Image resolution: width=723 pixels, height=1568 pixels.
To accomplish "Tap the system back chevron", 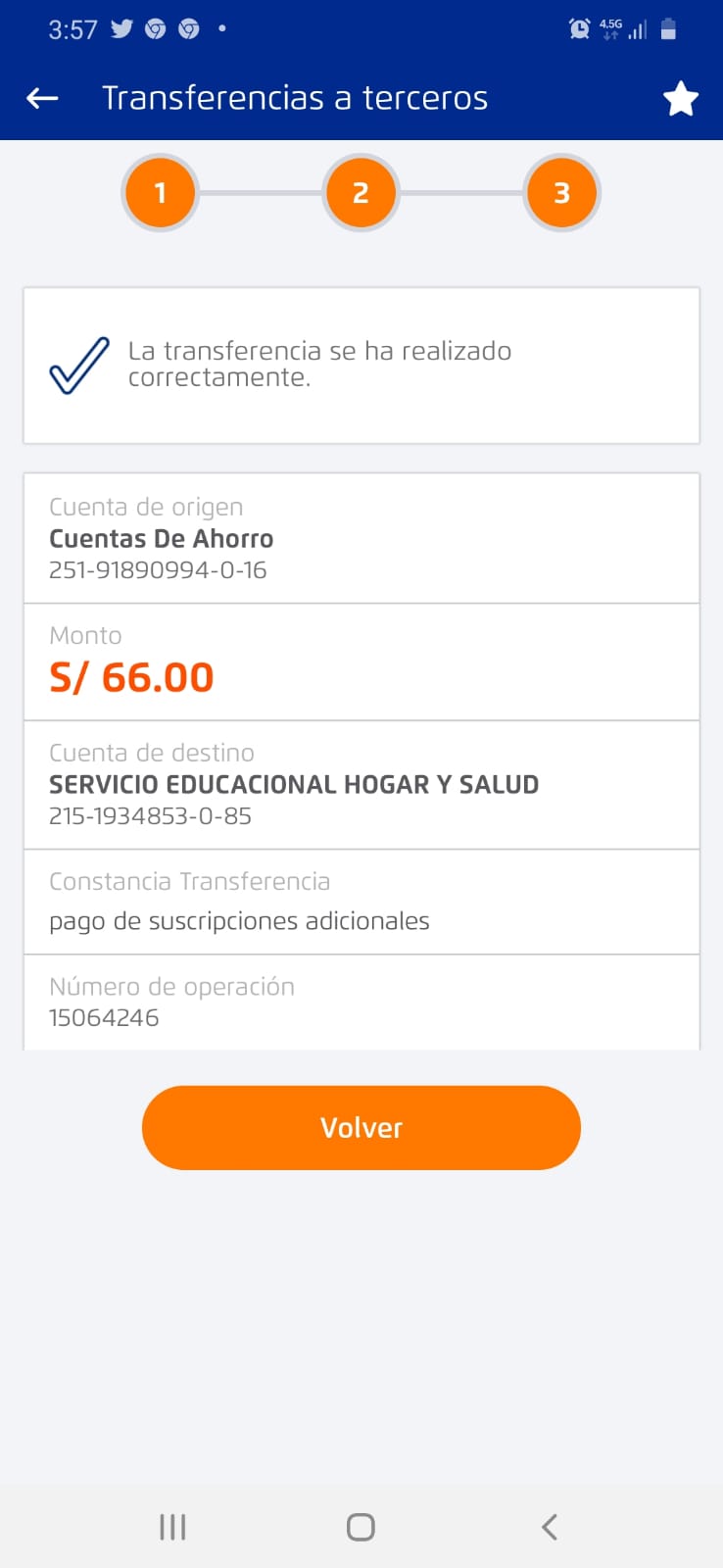I will pyautogui.click(x=550, y=1526).
